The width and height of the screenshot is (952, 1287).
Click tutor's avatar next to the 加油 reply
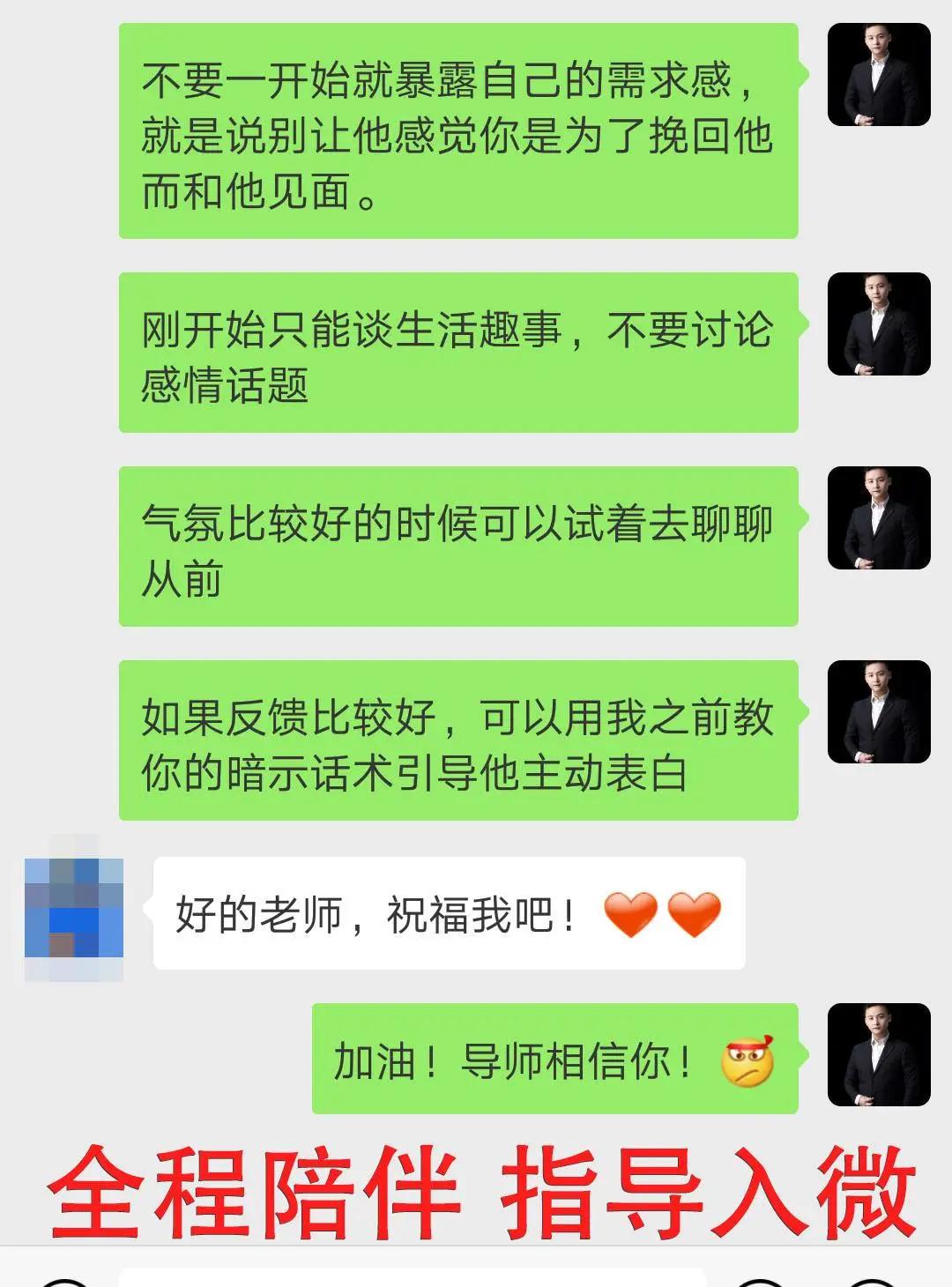(877, 1053)
